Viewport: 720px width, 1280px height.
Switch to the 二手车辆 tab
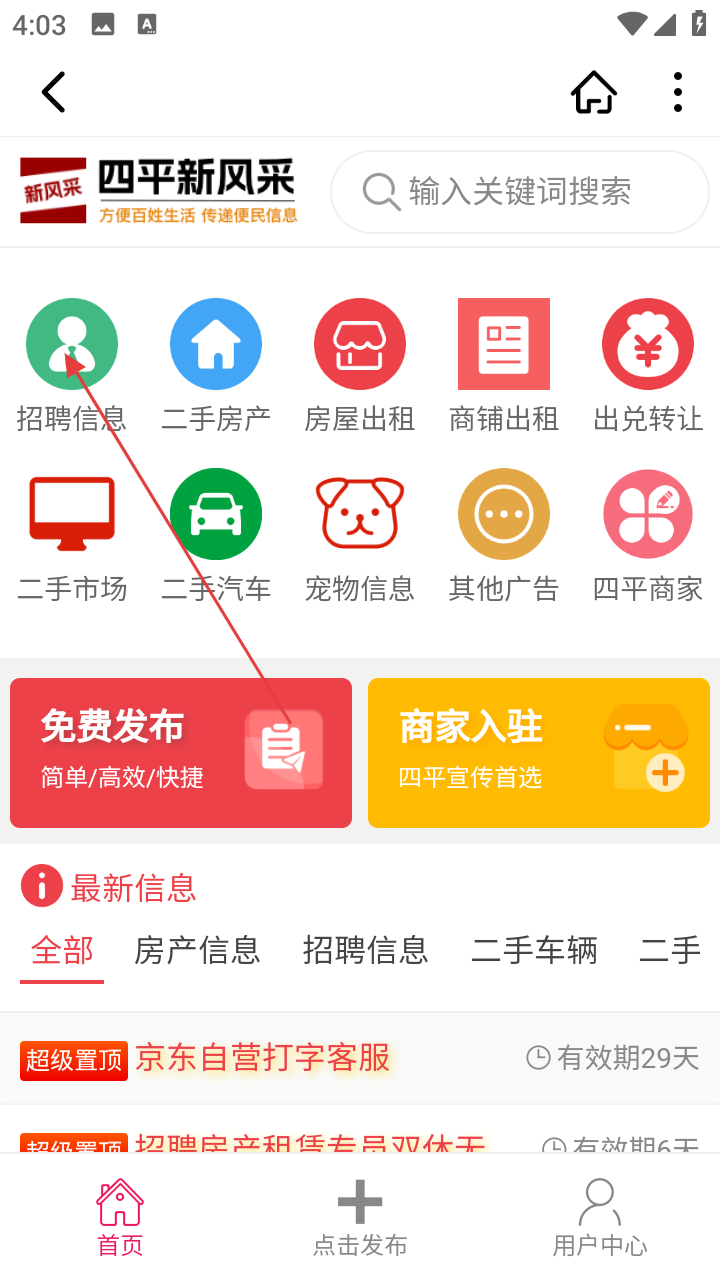pos(534,950)
